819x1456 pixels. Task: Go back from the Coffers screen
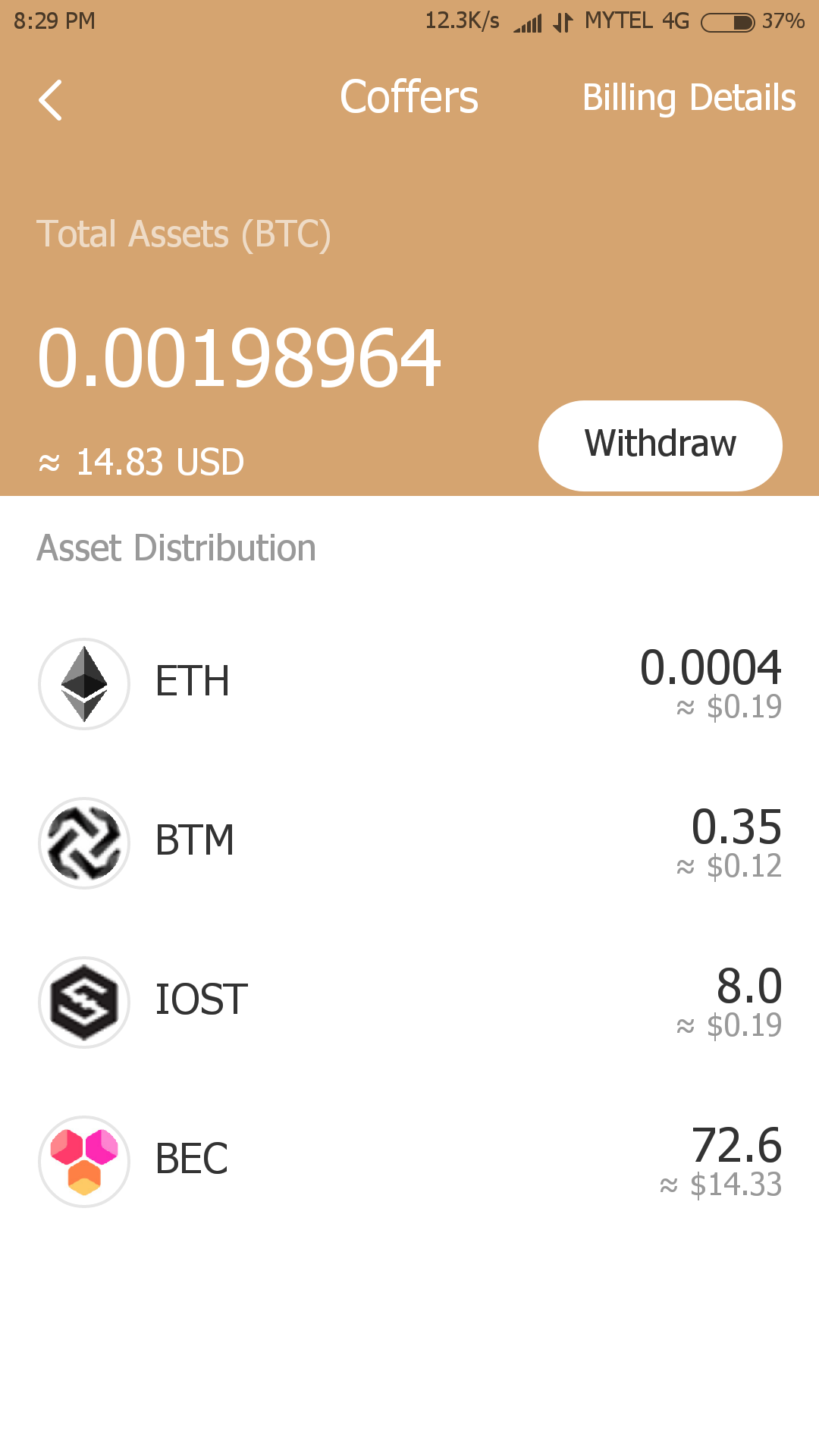click(x=51, y=100)
